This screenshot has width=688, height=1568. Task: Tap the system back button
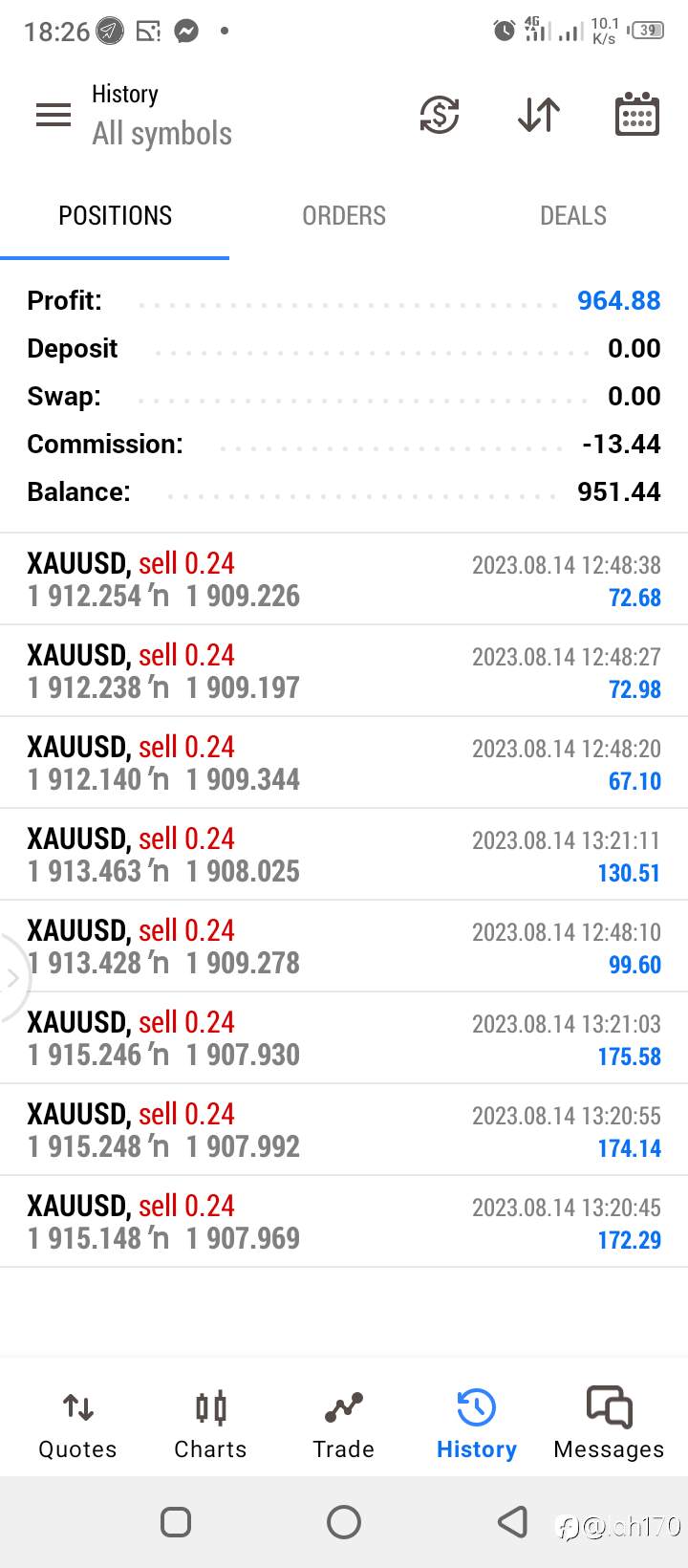tap(513, 1521)
